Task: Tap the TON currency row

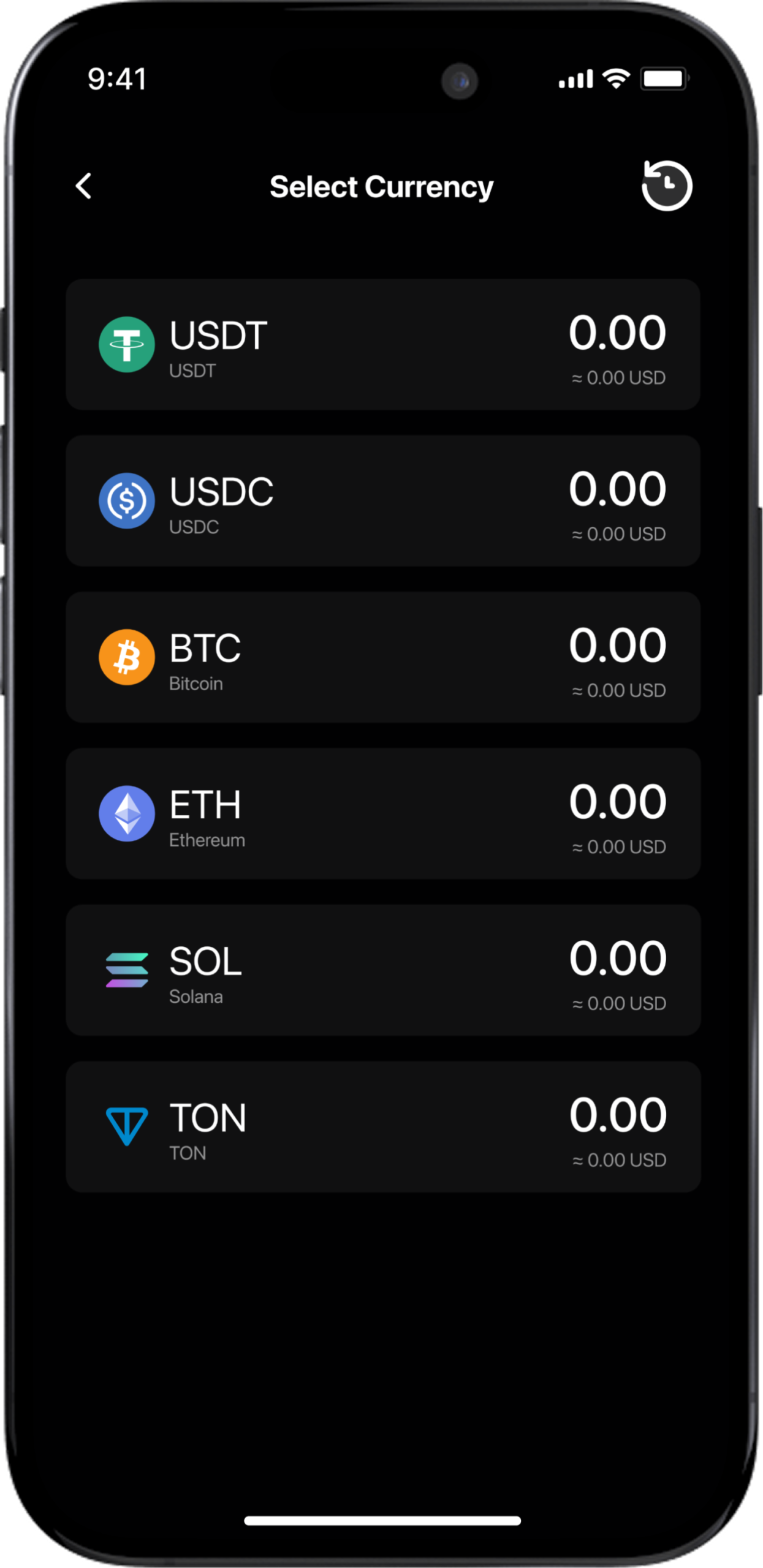Action: 382,1127
